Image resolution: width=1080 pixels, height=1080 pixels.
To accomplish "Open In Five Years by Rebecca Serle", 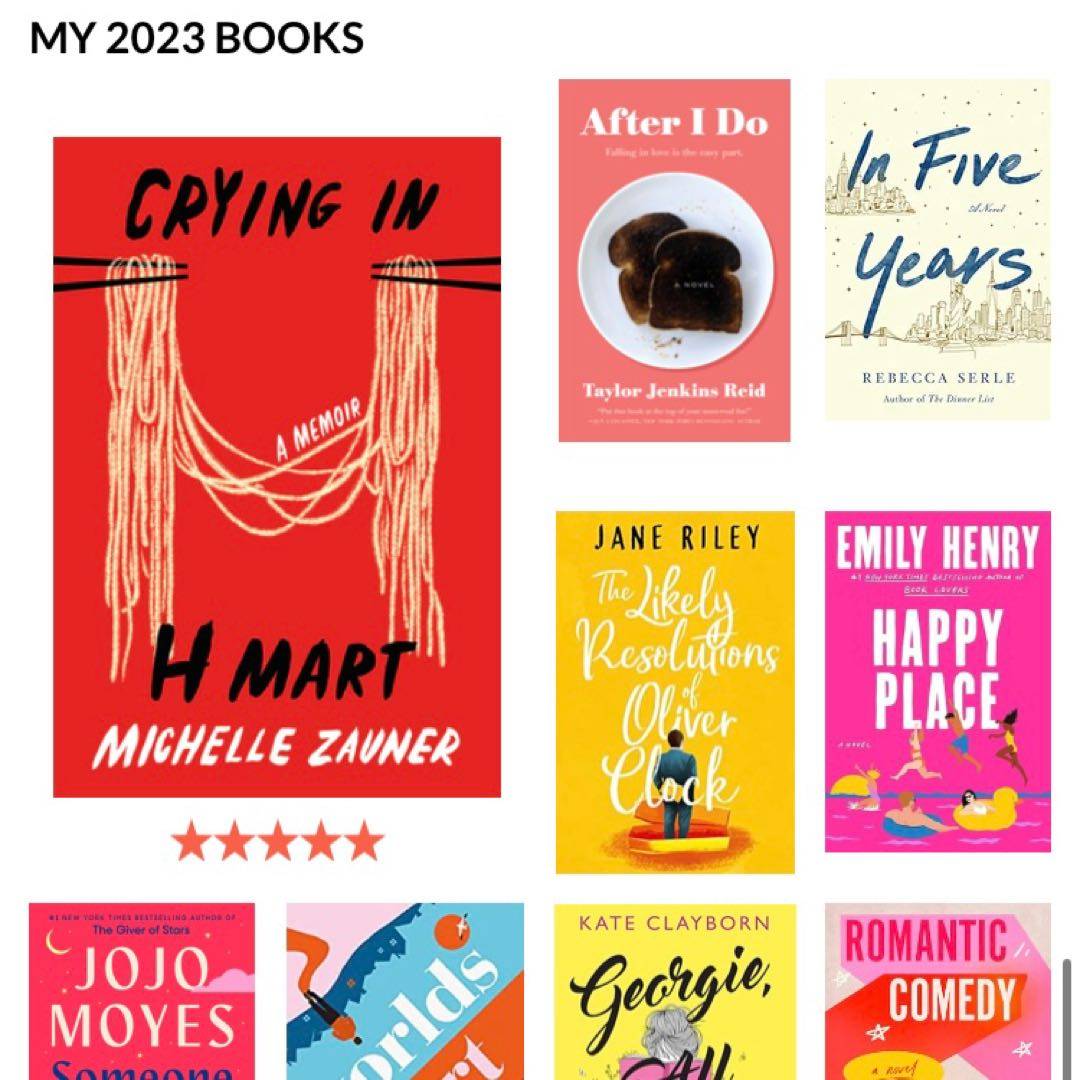I will (x=937, y=250).
